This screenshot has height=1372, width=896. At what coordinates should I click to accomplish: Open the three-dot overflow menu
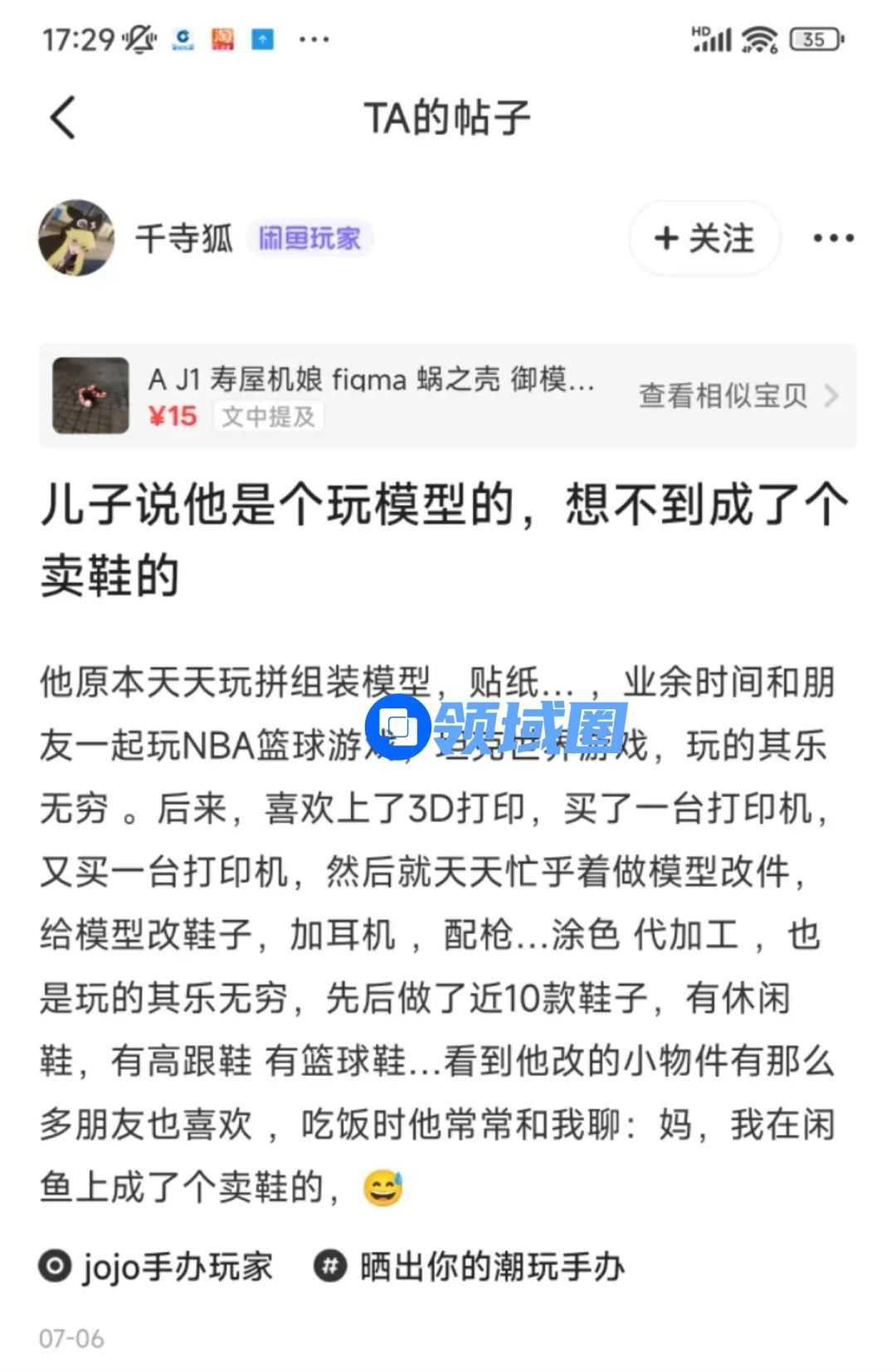click(x=833, y=239)
